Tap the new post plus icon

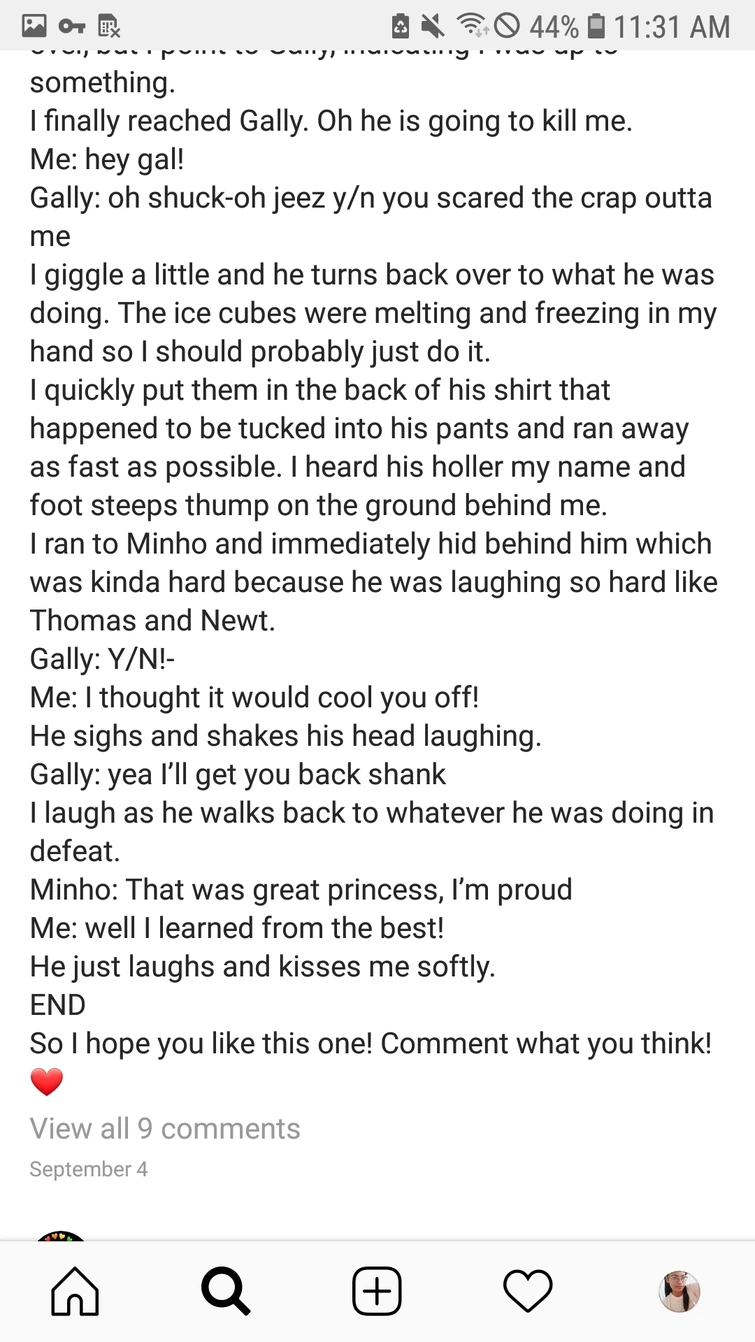[x=377, y=1290]
